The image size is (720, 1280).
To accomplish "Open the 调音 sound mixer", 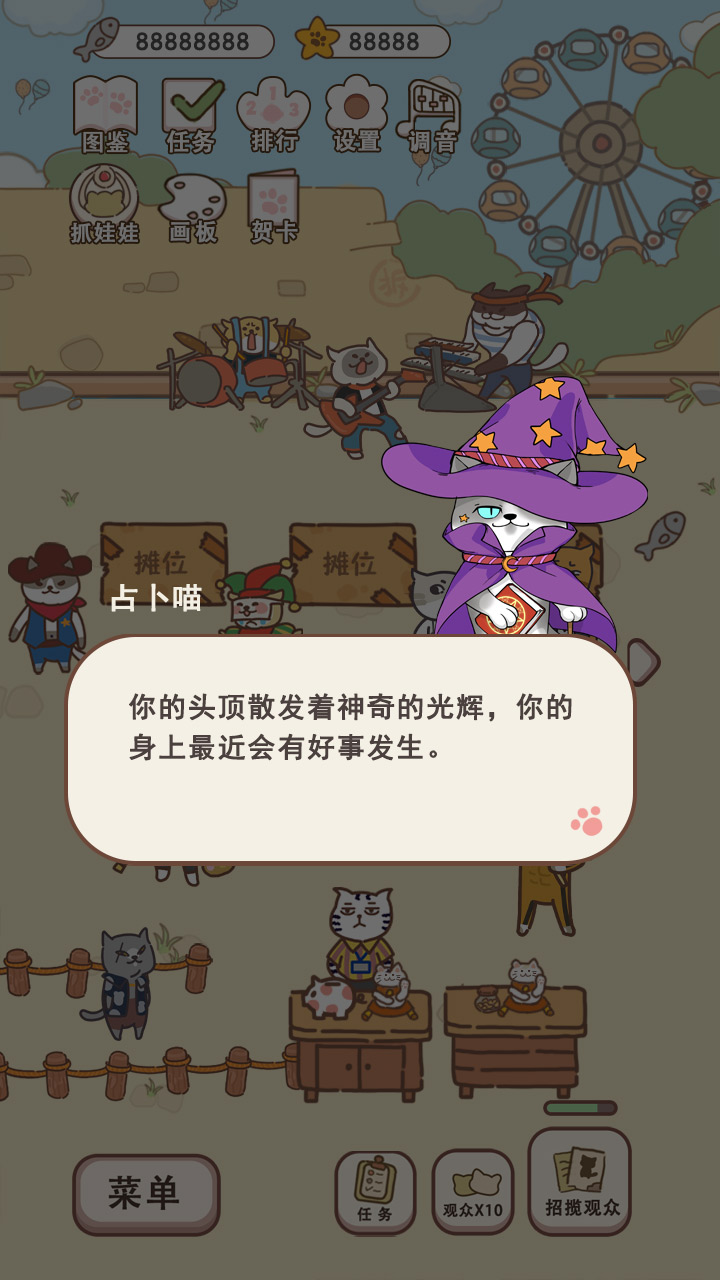I will pos(433,113).
